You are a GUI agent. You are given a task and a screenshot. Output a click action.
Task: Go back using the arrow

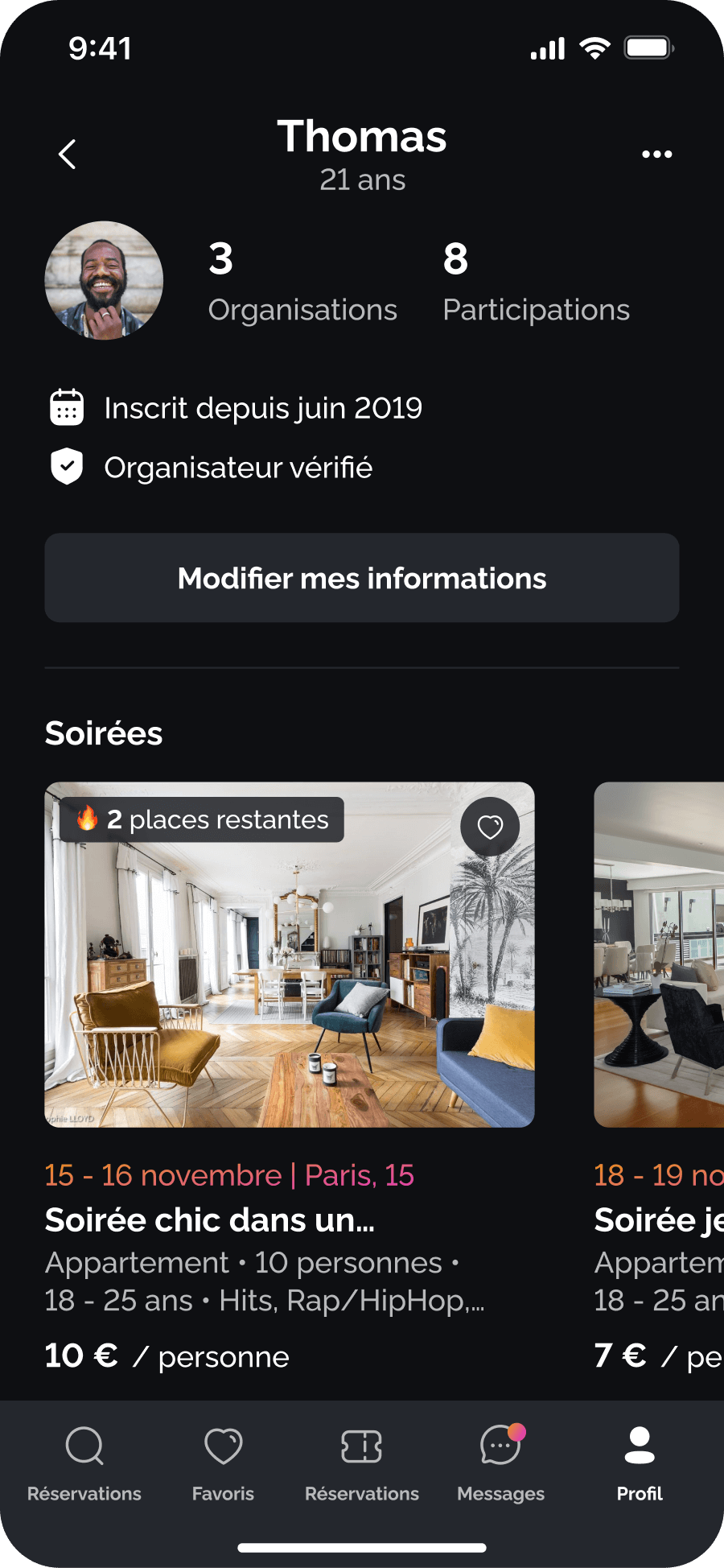tap(68, 154)
